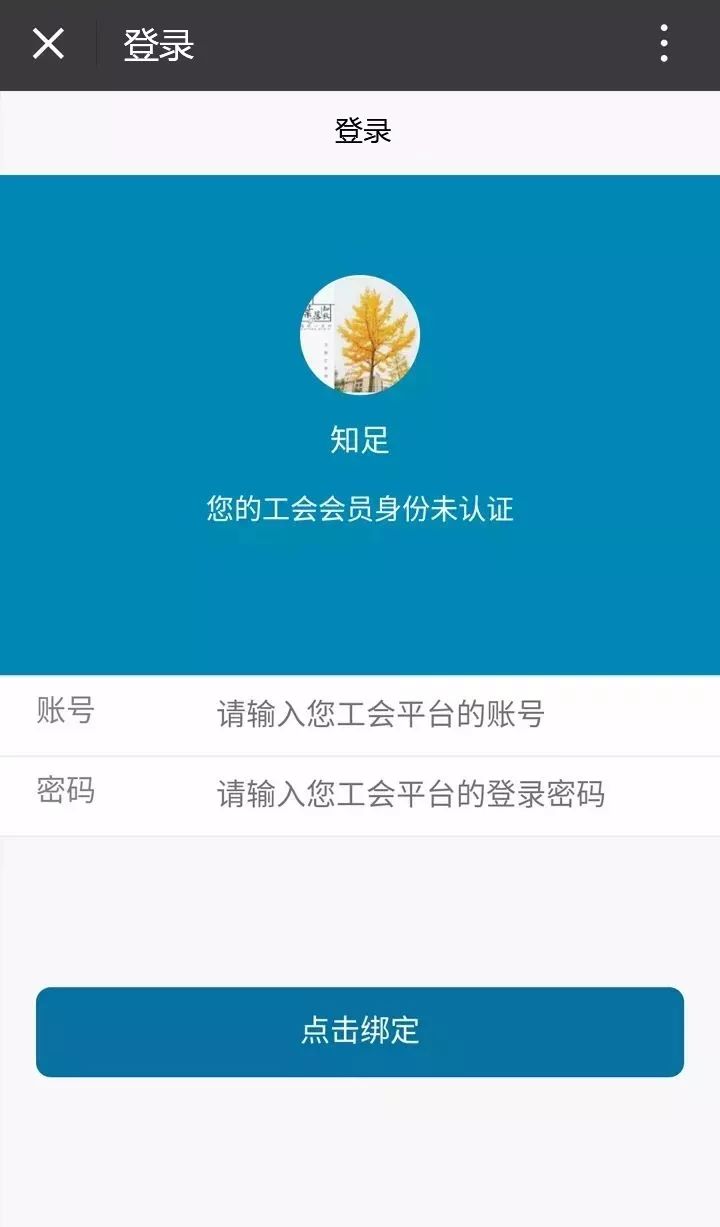Image resolution: width=720 pixels, height=1227 pixels.
Task: Tap the 点击绑定 binding button
Action: (x=360, y=1031)
